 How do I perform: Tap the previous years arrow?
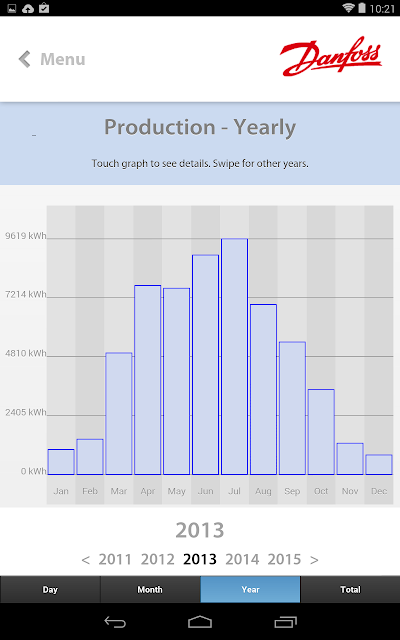pos(85,560)
